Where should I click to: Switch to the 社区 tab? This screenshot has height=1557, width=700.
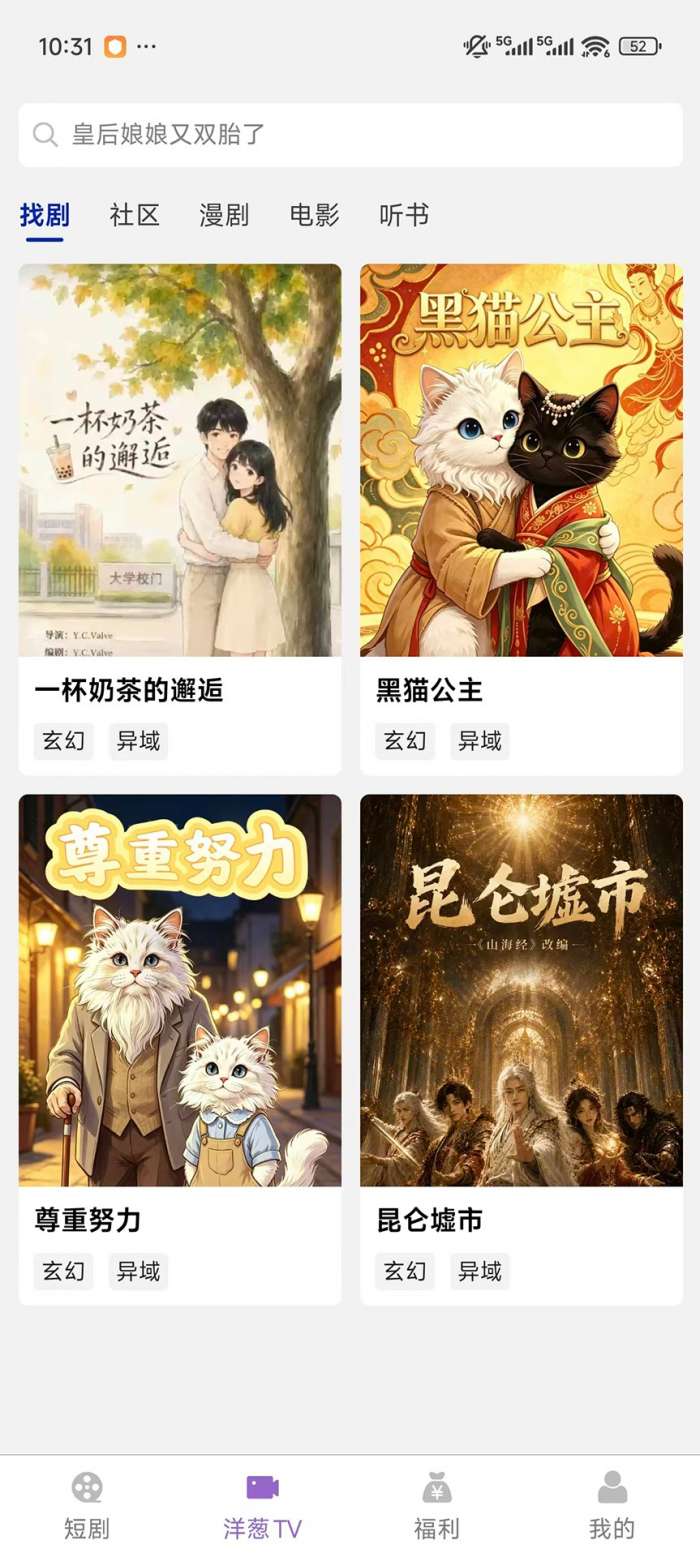135,215
